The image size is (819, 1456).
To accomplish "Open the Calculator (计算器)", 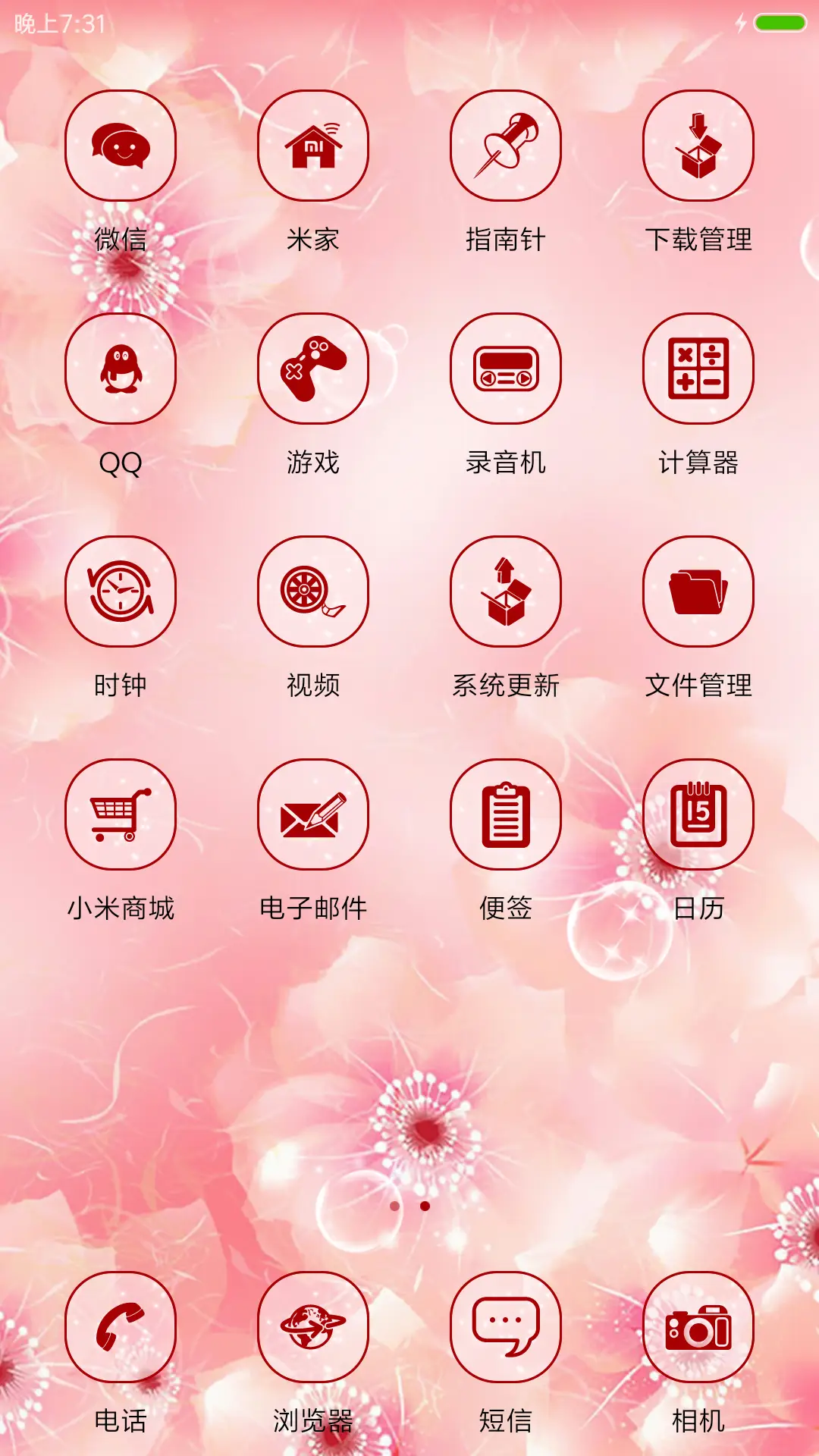I will coord(698,366).
